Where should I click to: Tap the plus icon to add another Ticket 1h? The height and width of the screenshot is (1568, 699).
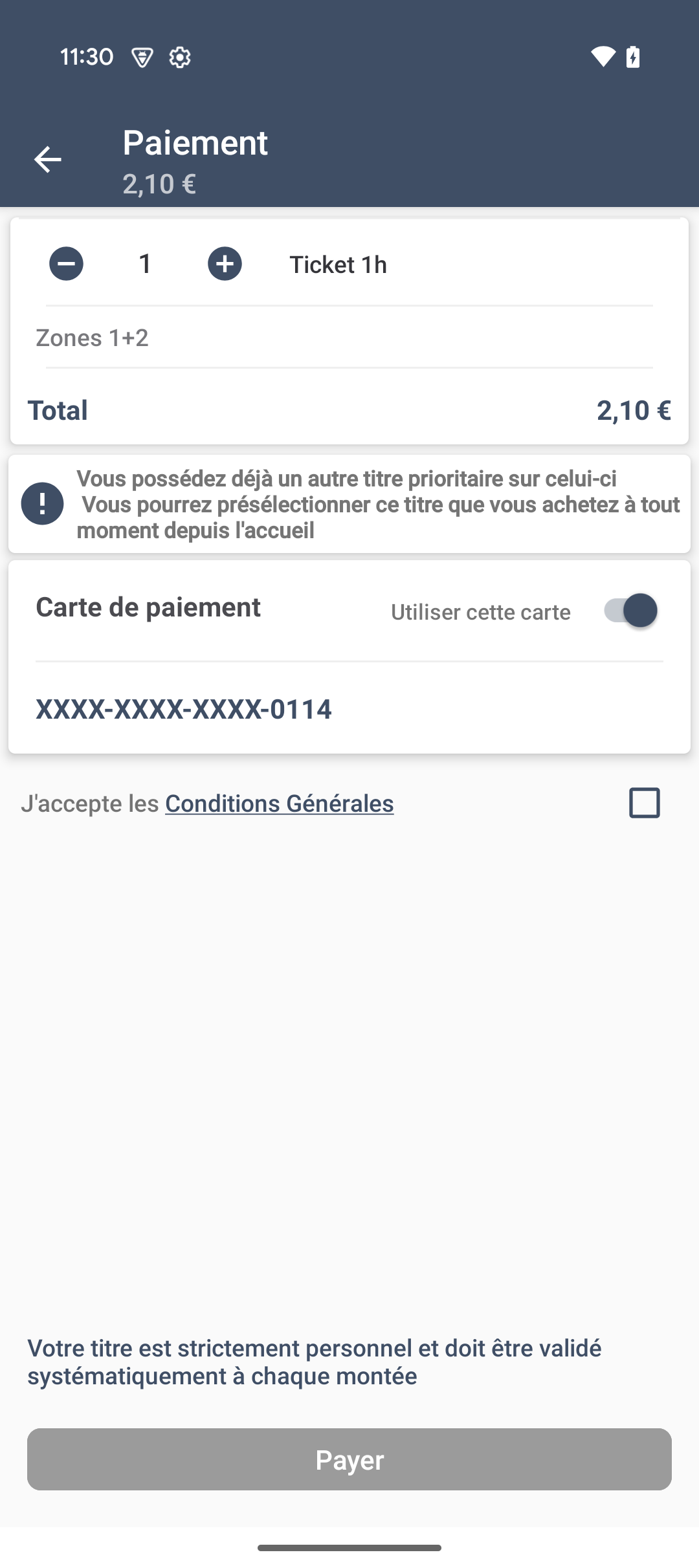click(x=225, y=264)
